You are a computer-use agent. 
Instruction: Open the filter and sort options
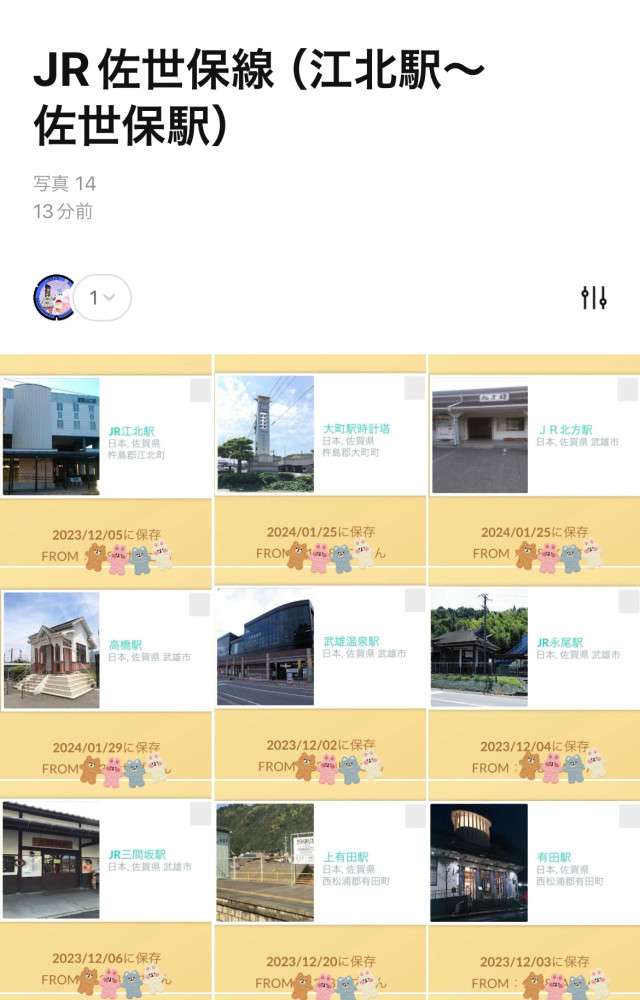click(594, 297)
